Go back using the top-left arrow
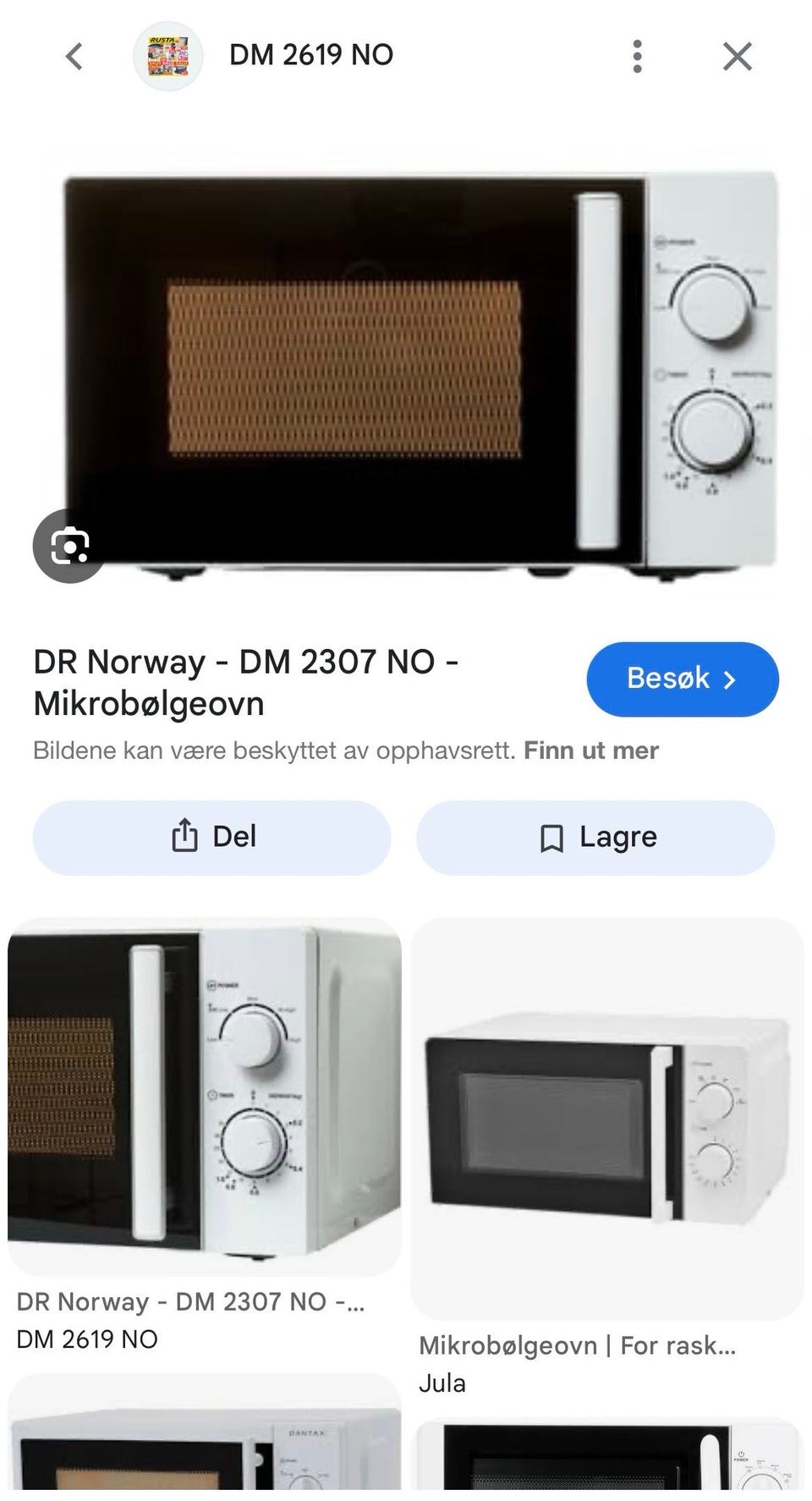 (74, 57)
